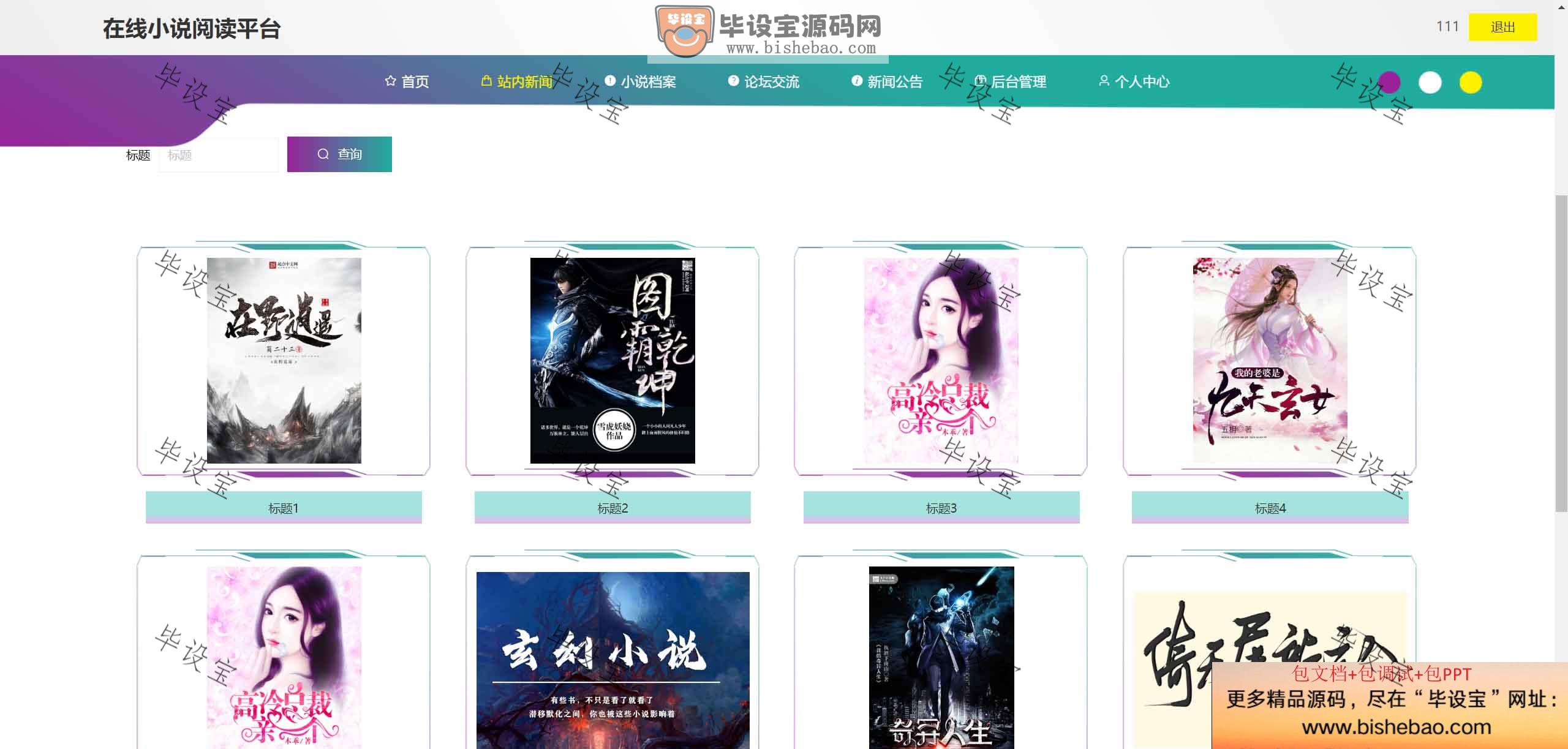Go to 后台管理 admin page
Image resolution: width=1568 pixels, height=749 pixels.
(1011, 81)
